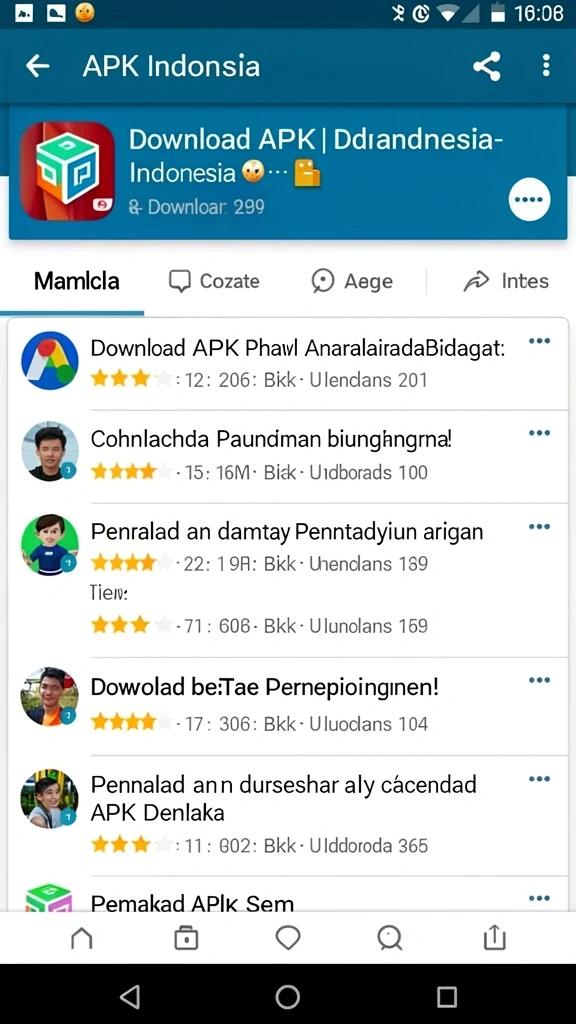Switch to the Cozate tab
Image resolution: width=576 pixels, height=1024 pixels.
(214, 281)
